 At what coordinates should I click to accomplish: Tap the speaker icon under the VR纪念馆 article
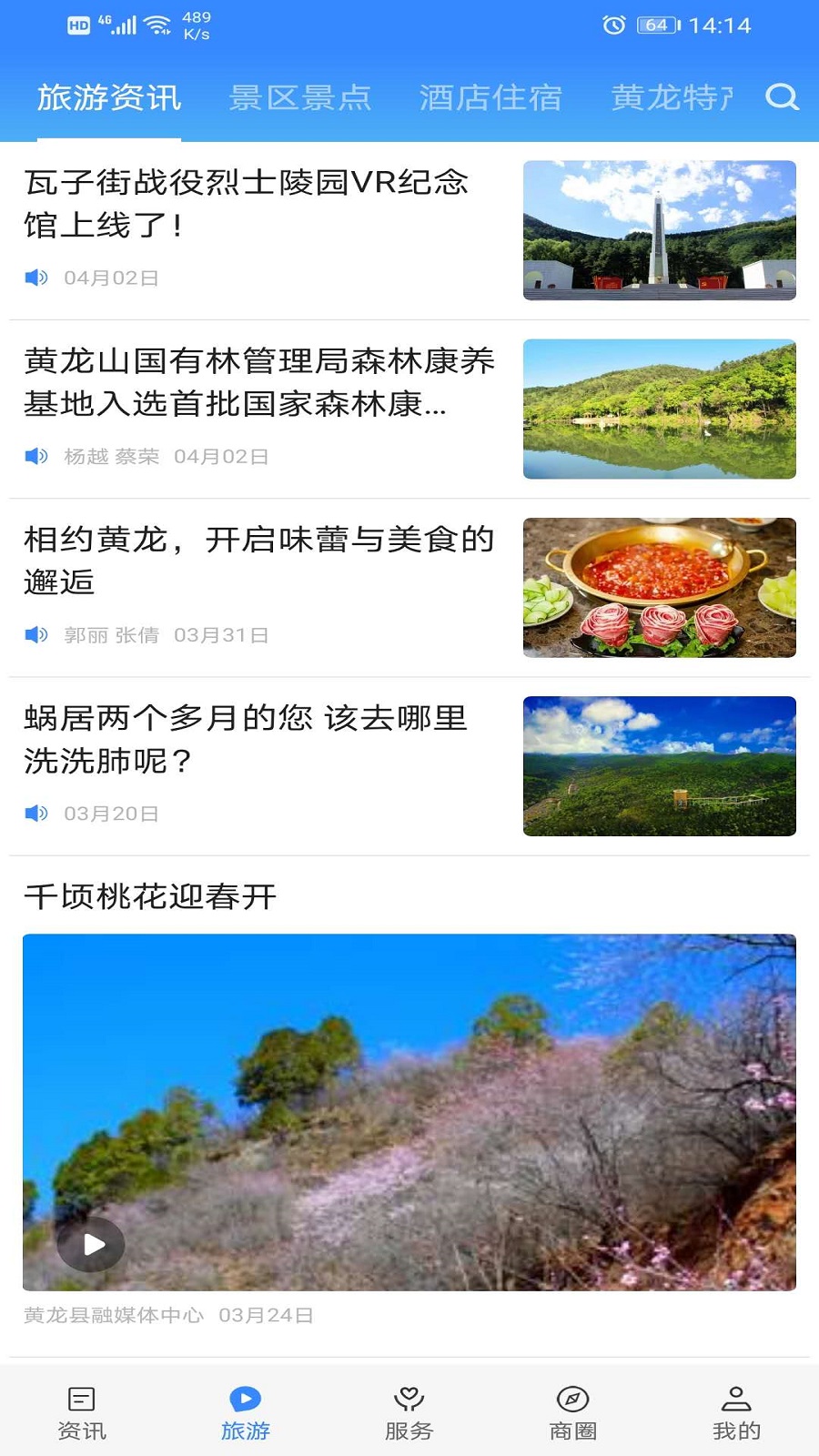[x=35, y=278]
